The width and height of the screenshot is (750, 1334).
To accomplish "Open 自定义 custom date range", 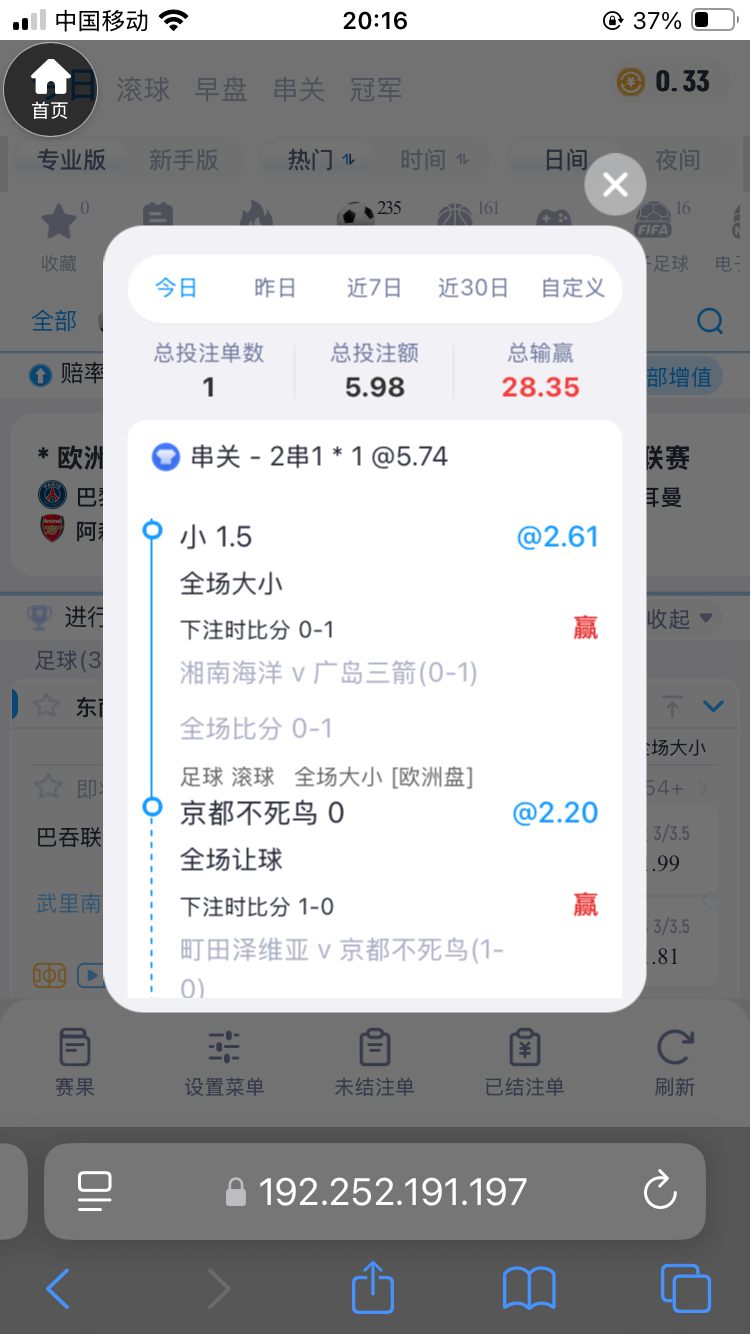I will pyautogui.click(x=571, y=288).
